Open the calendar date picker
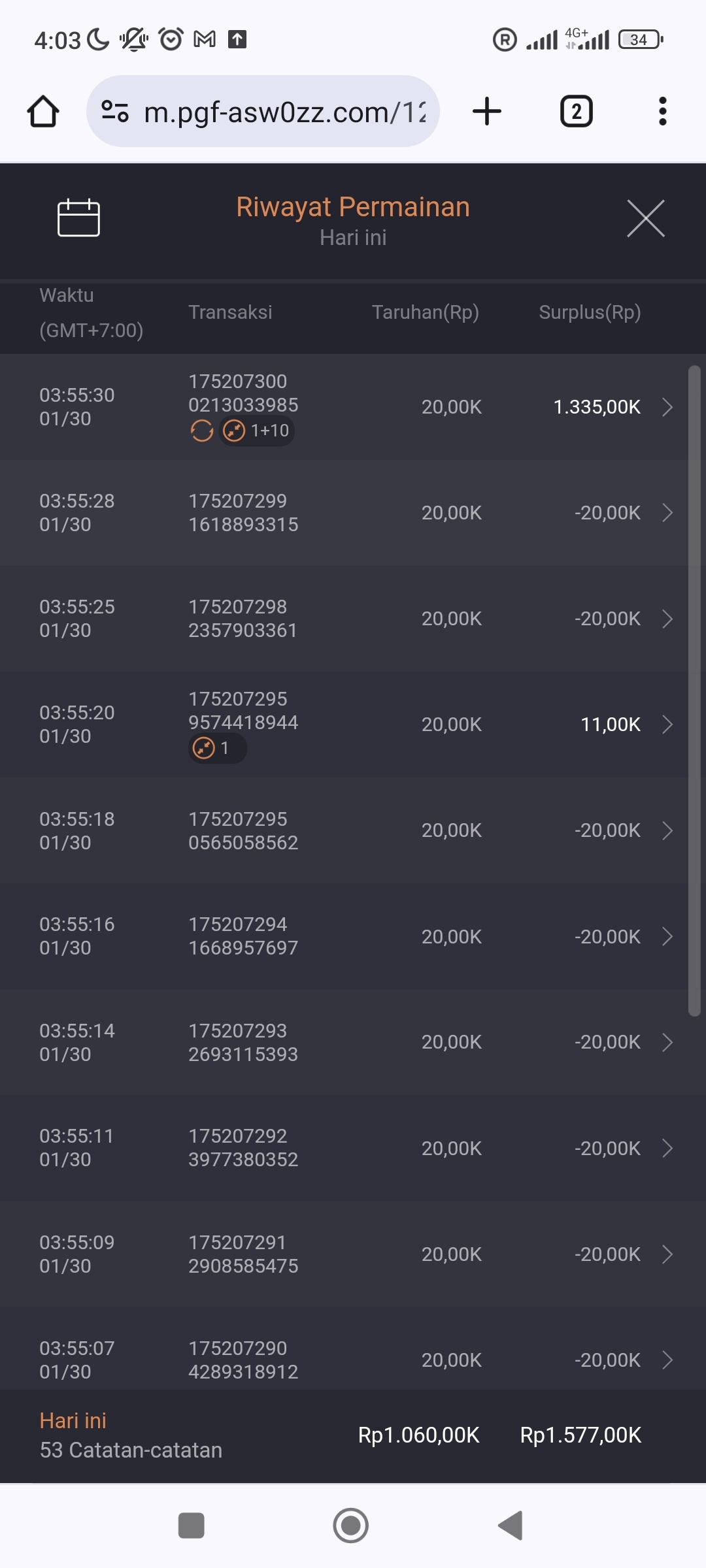Image resolution: width=706 pixels, height=1568 pixels. click(78, 218)
